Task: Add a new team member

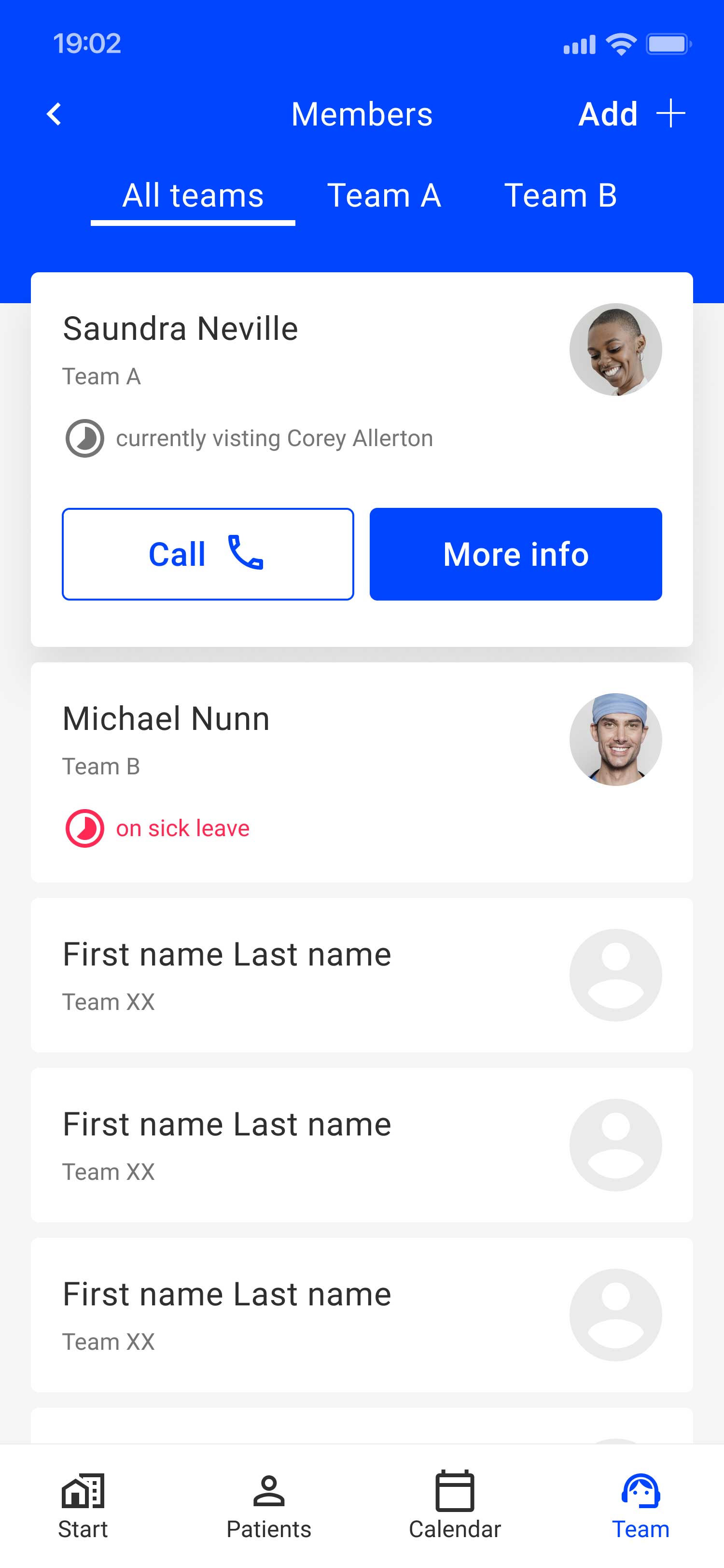Action: pos(631,114)
